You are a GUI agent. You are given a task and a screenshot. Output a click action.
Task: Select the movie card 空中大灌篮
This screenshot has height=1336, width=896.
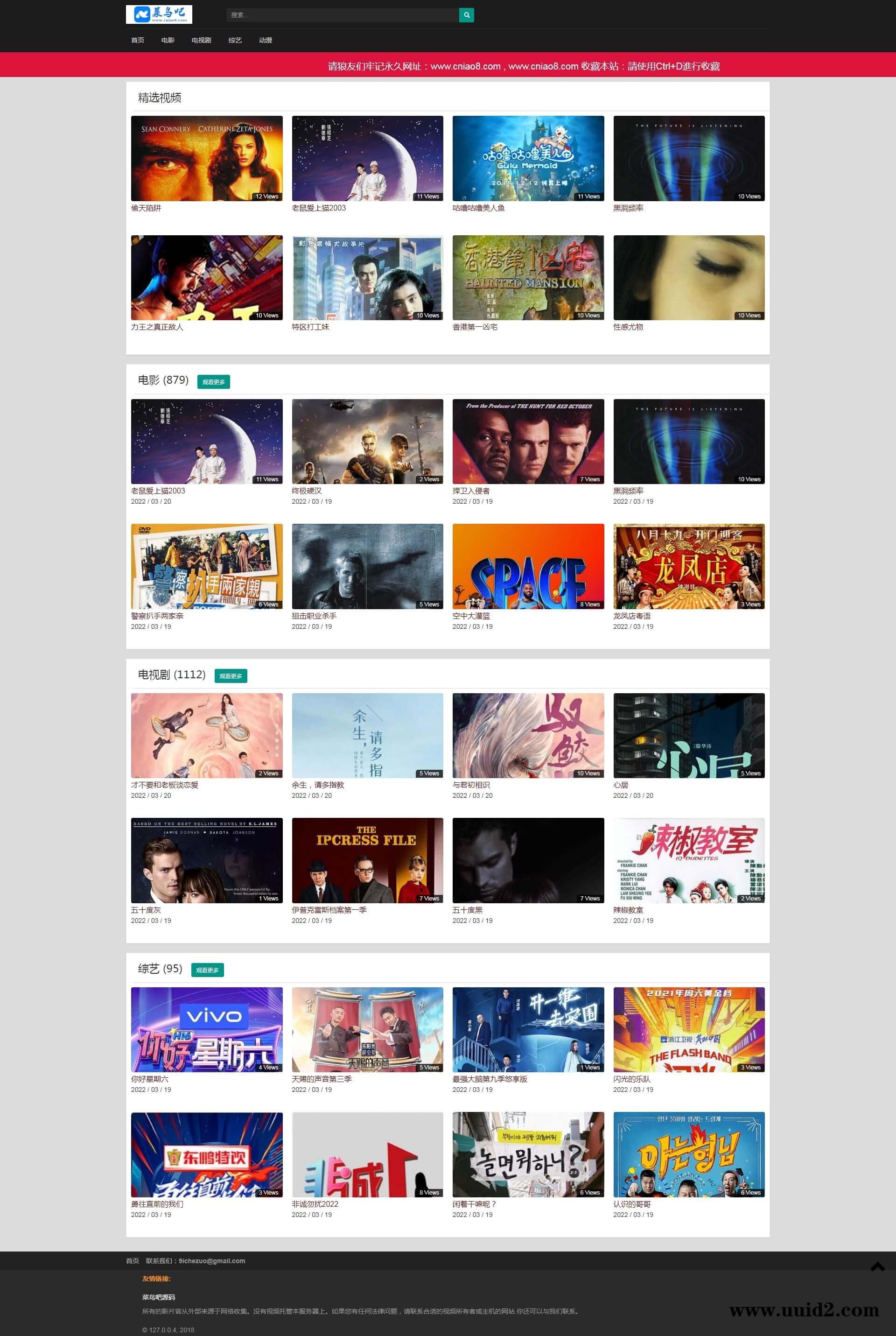click(527, 566)
